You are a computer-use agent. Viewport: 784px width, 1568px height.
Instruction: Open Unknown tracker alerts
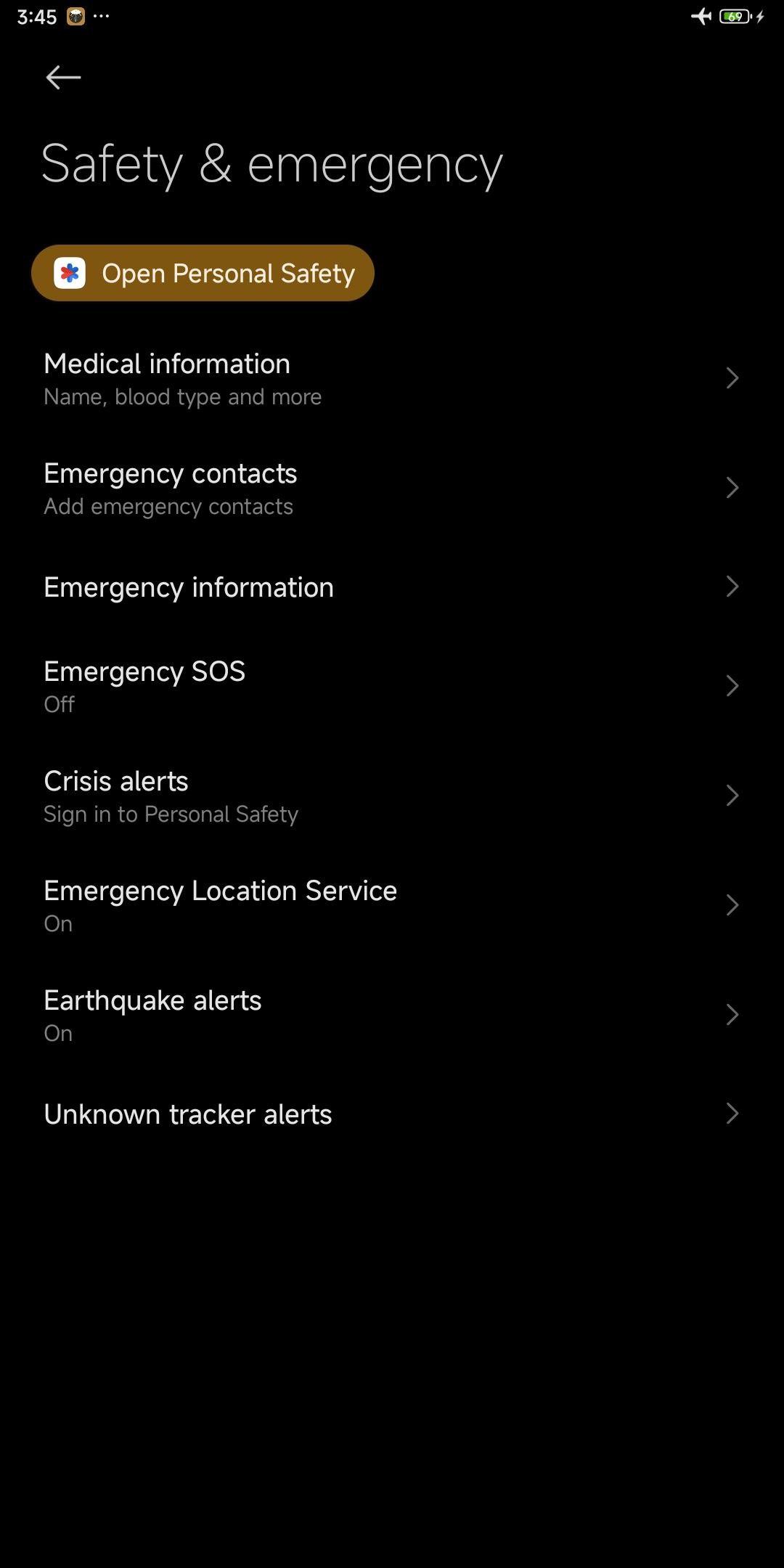pyautogui.click(x=392, y=1114)
